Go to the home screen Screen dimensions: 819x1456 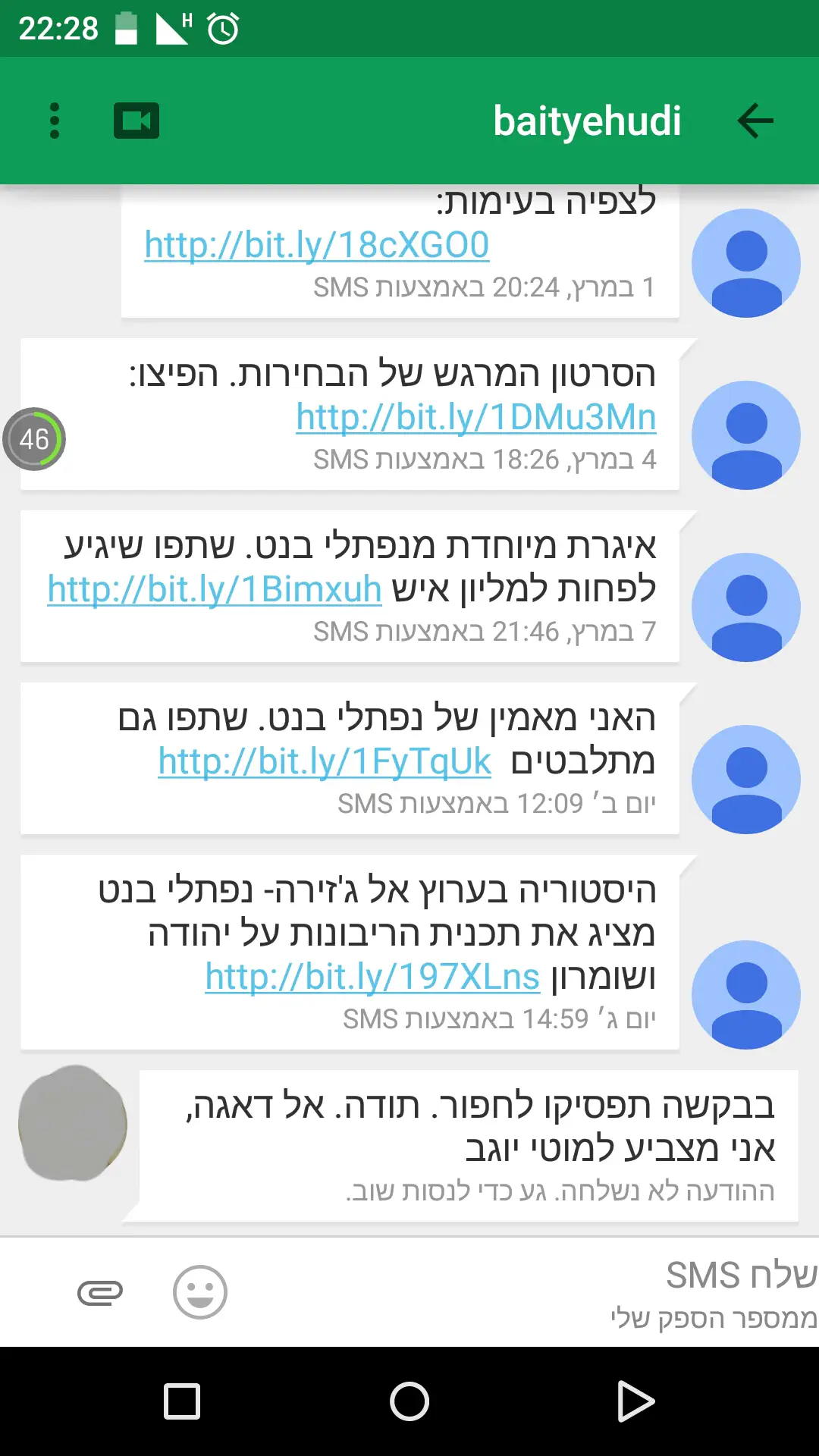409,1401
